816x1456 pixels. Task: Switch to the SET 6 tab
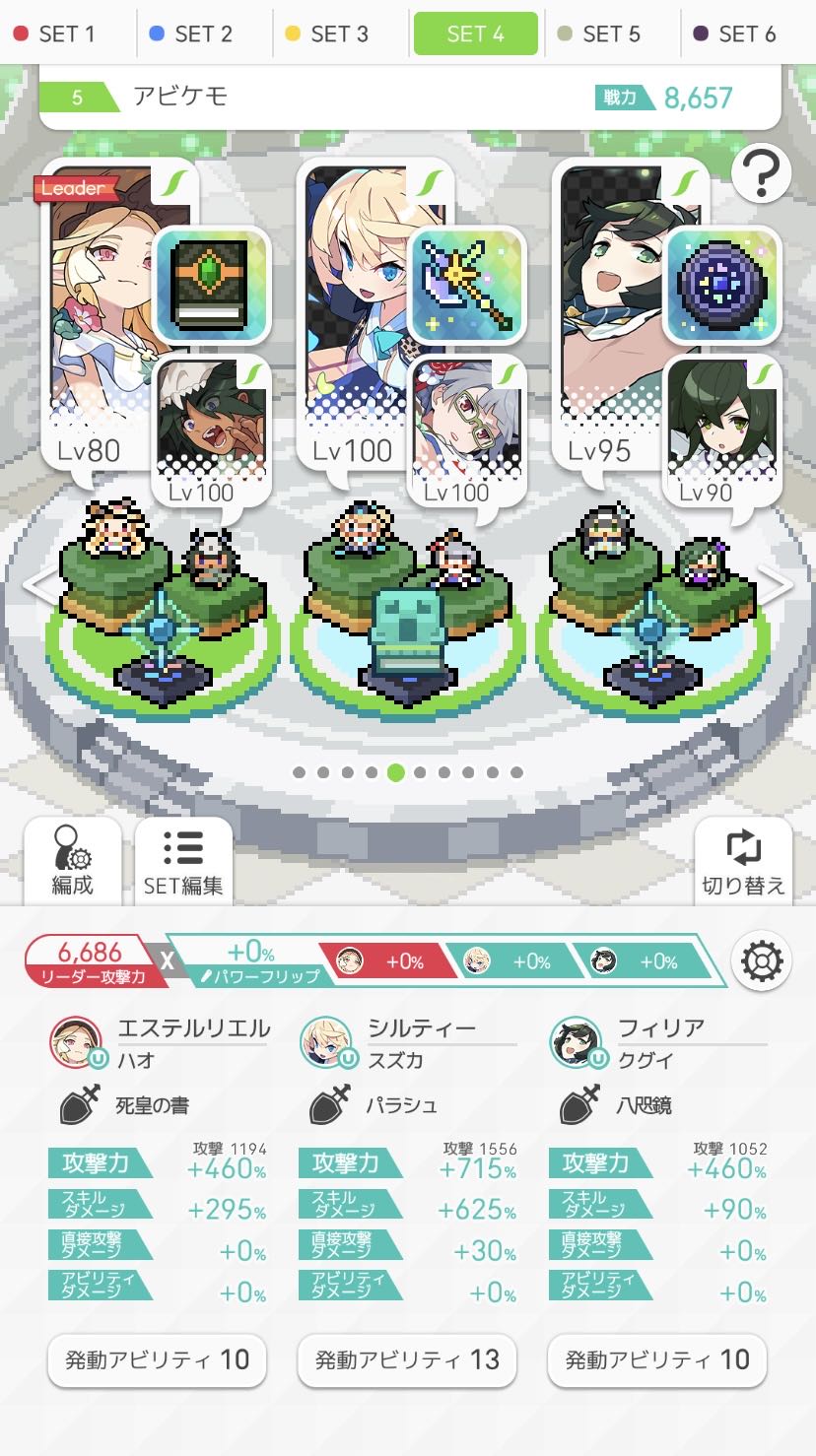747,33
